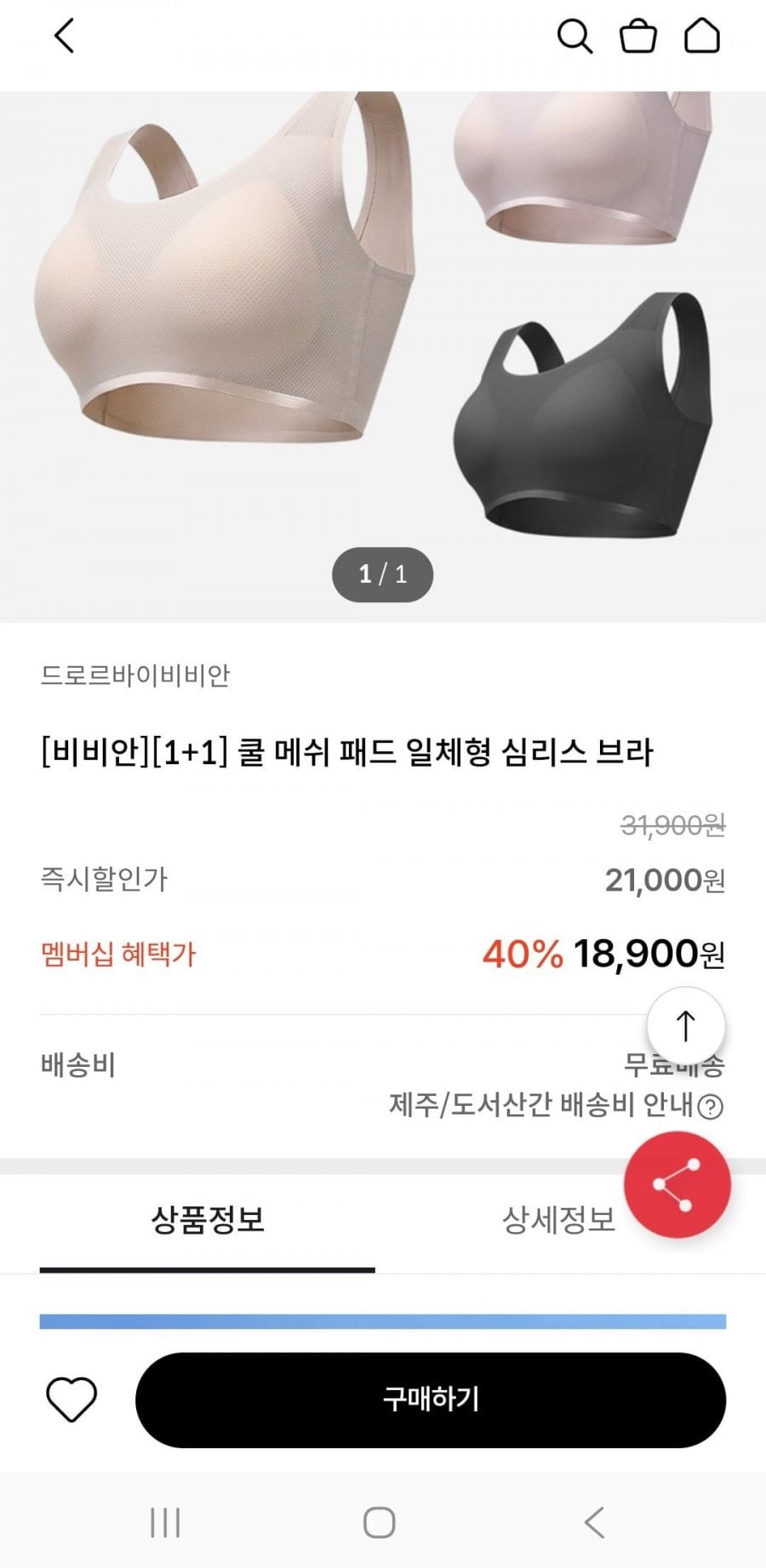Open the shopping bag cart
Screen dimensions: 766x1568
637,36
